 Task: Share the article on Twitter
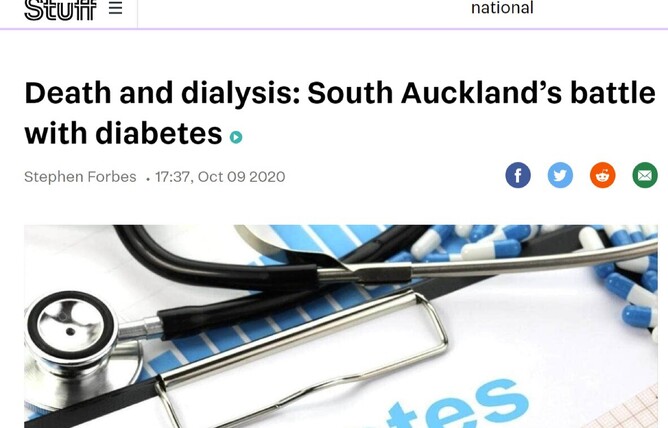tap(560, 176)
